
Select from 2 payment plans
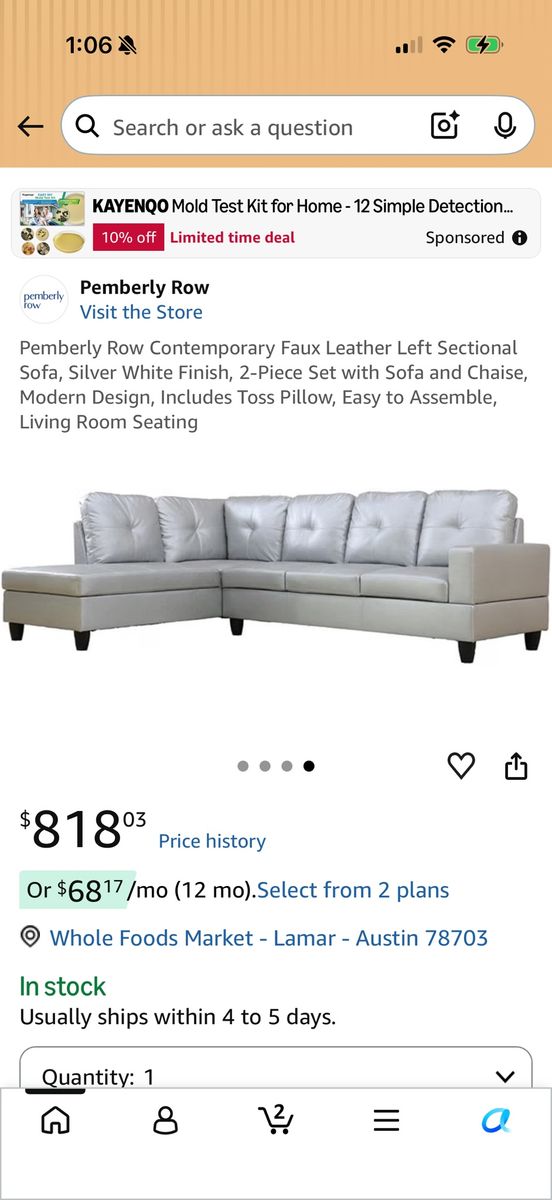coord(353,890)
